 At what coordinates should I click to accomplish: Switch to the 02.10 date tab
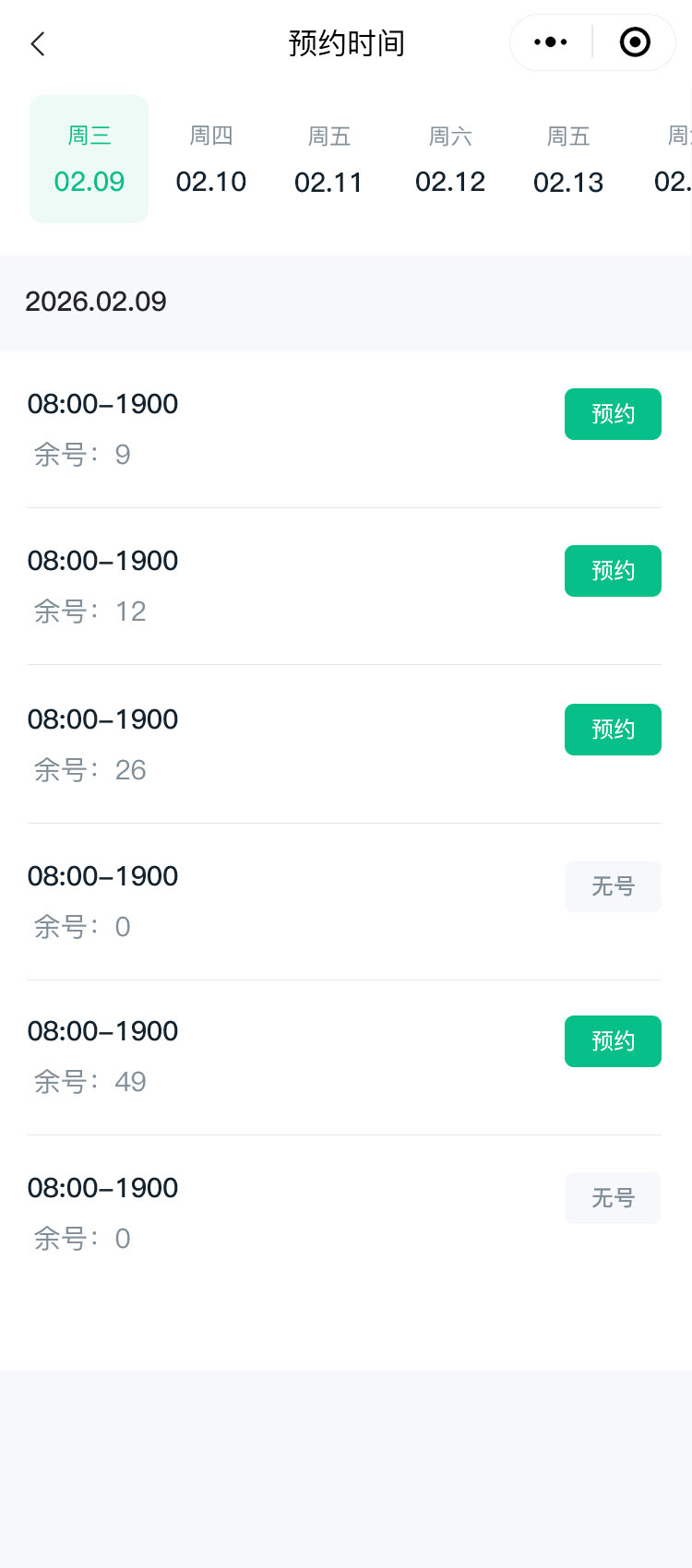(x=210, y=159)
